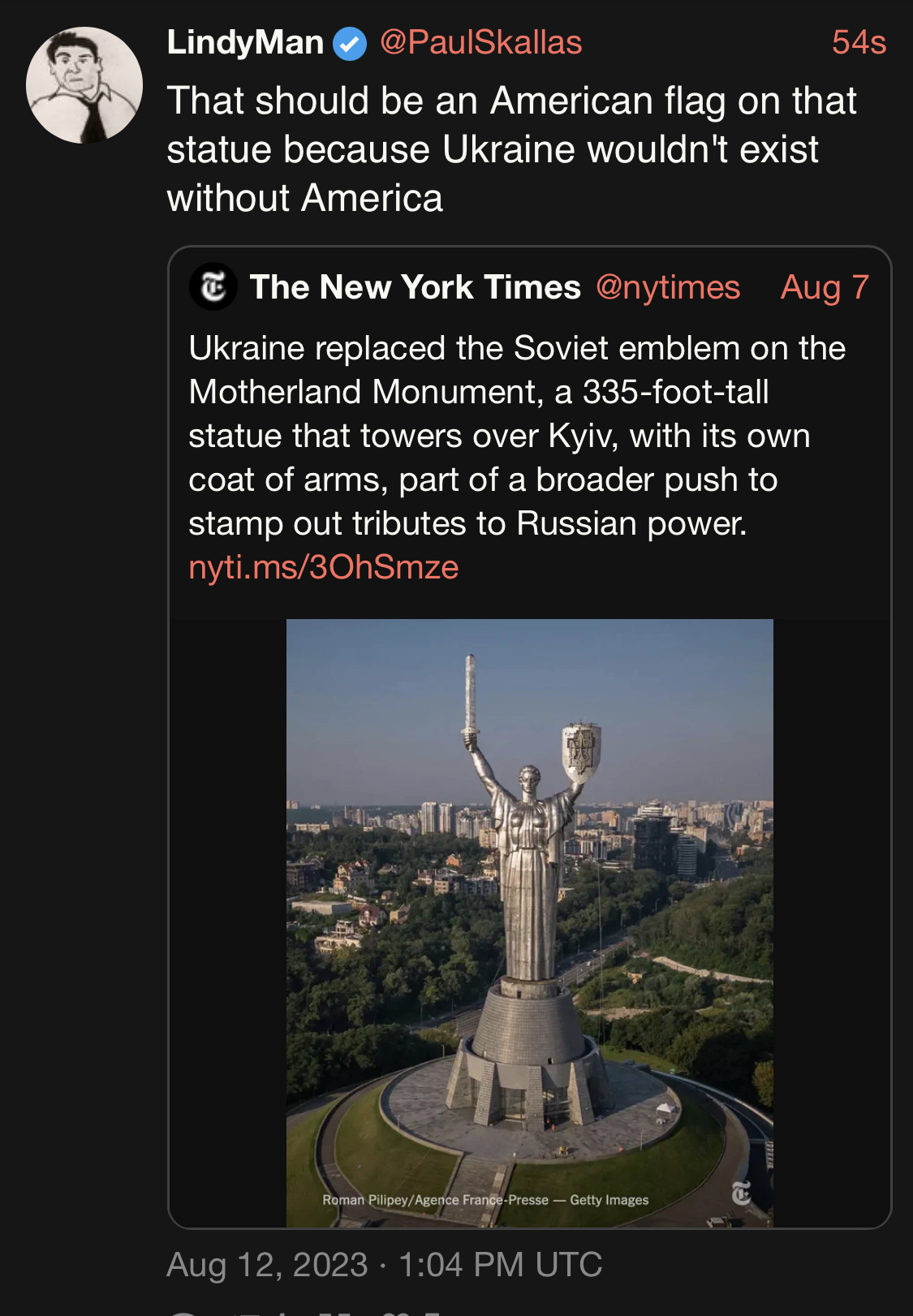
Task: Open LindyMan's profile avatar
Action: click(84, 85)
